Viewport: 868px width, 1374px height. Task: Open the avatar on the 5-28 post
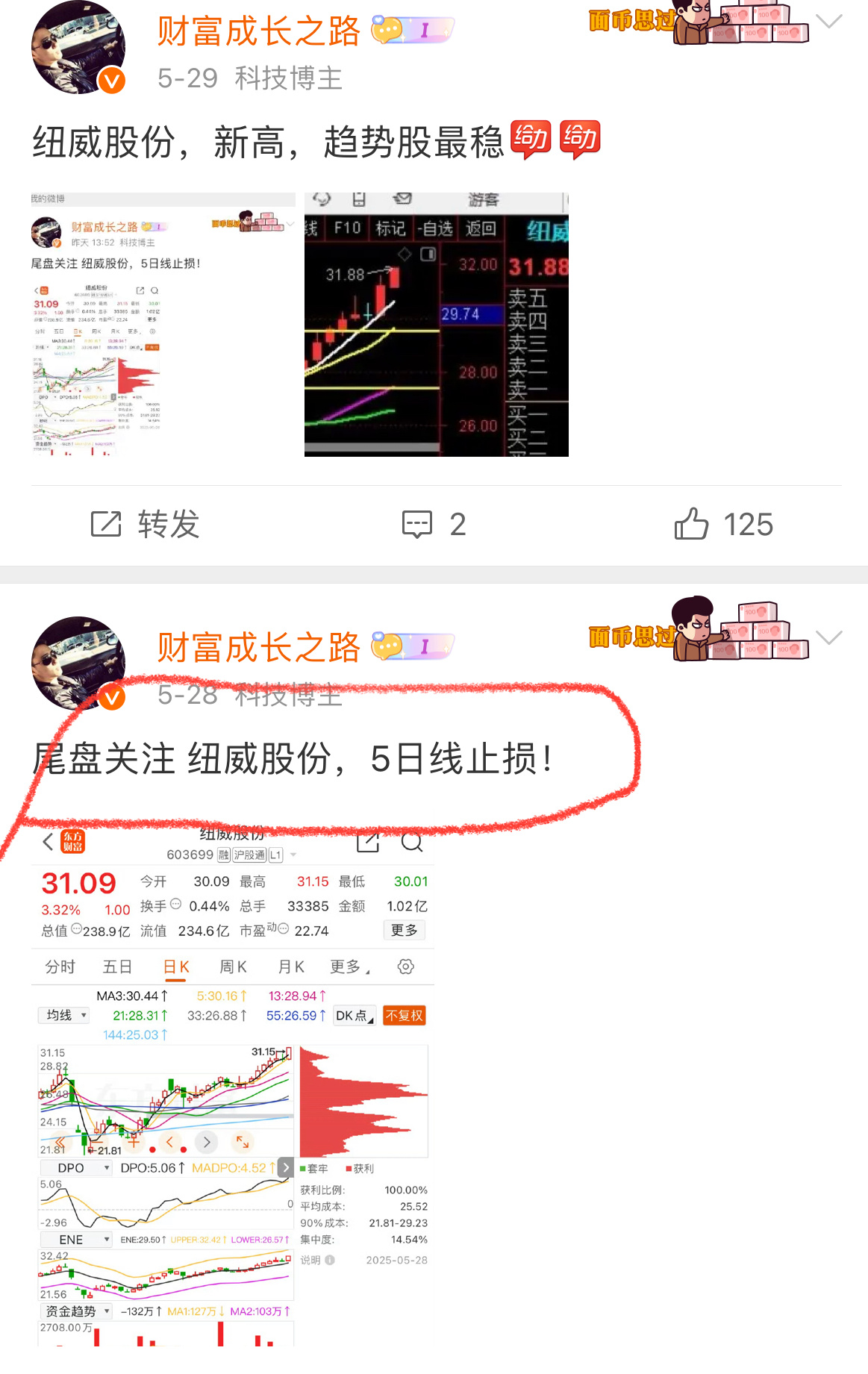click(78, 663)
